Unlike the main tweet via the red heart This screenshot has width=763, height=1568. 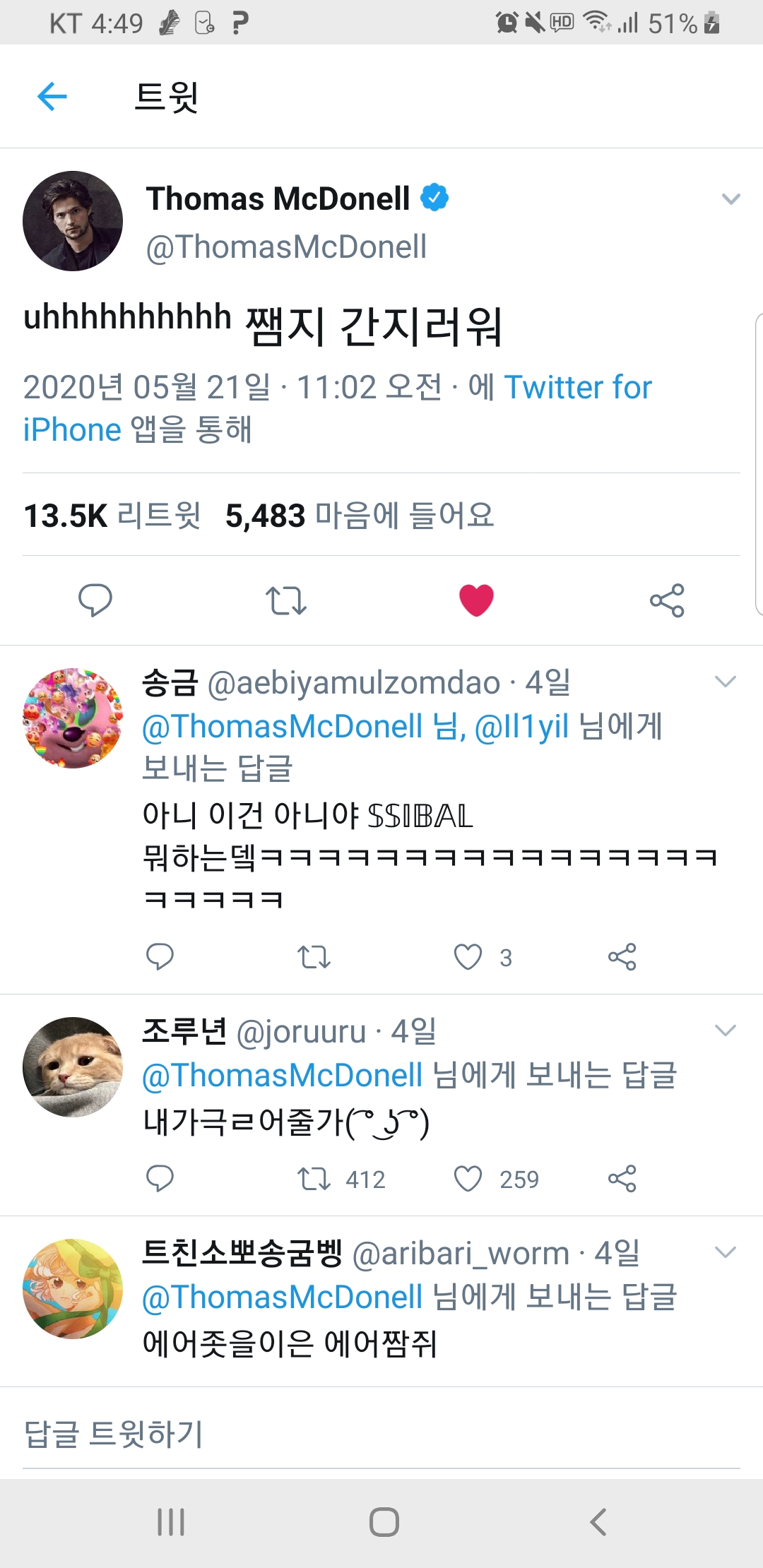(x=477, y=600)
